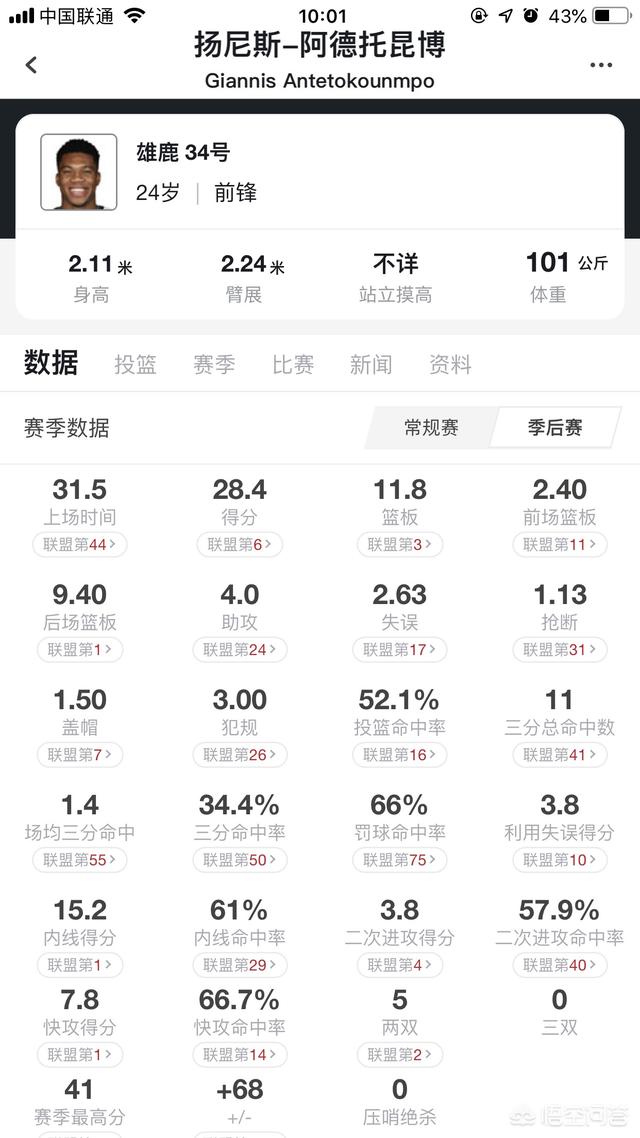Open the 新闻 tab
Viewport: 640px width, 1138px height.
click(x=371, y=365)
